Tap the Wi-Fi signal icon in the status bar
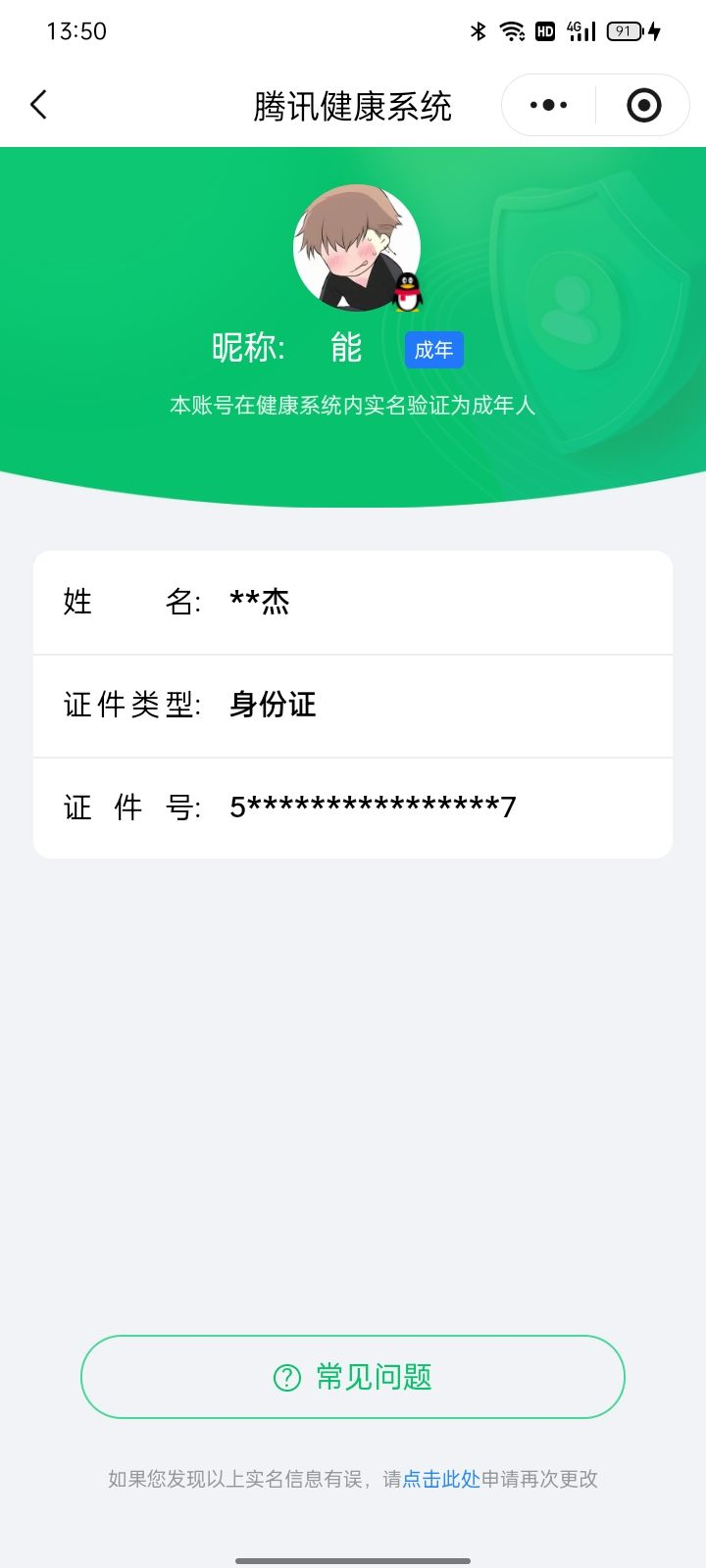The image size is (706, 1568). tap(512, 31)
